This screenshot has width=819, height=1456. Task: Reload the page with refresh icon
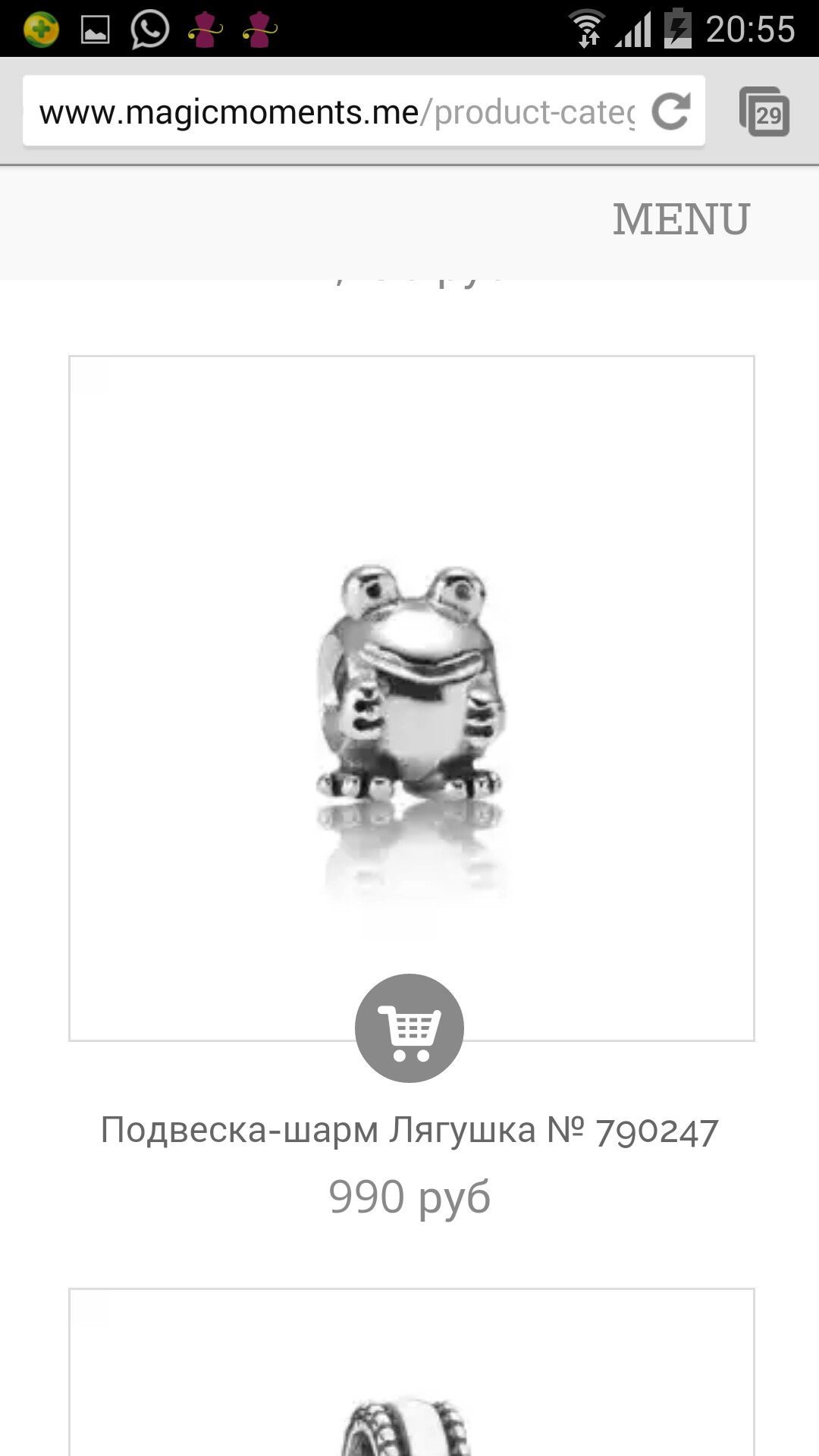tap(672, 111)
